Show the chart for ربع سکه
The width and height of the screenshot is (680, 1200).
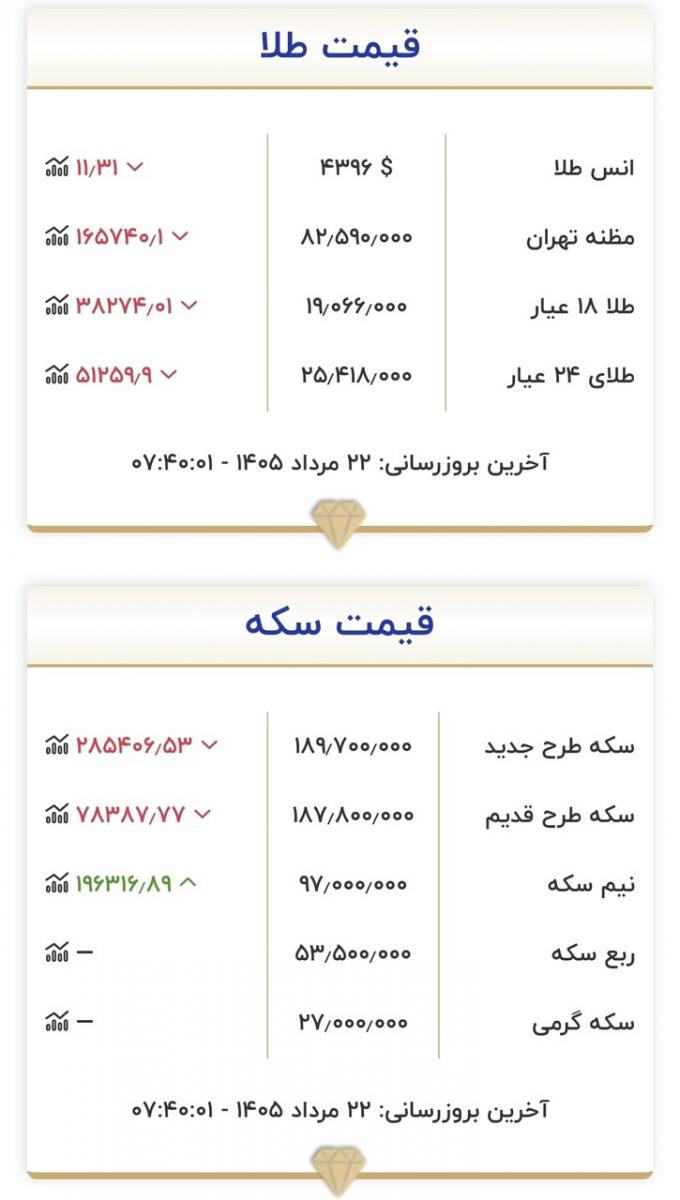click(x=57, y=953)
